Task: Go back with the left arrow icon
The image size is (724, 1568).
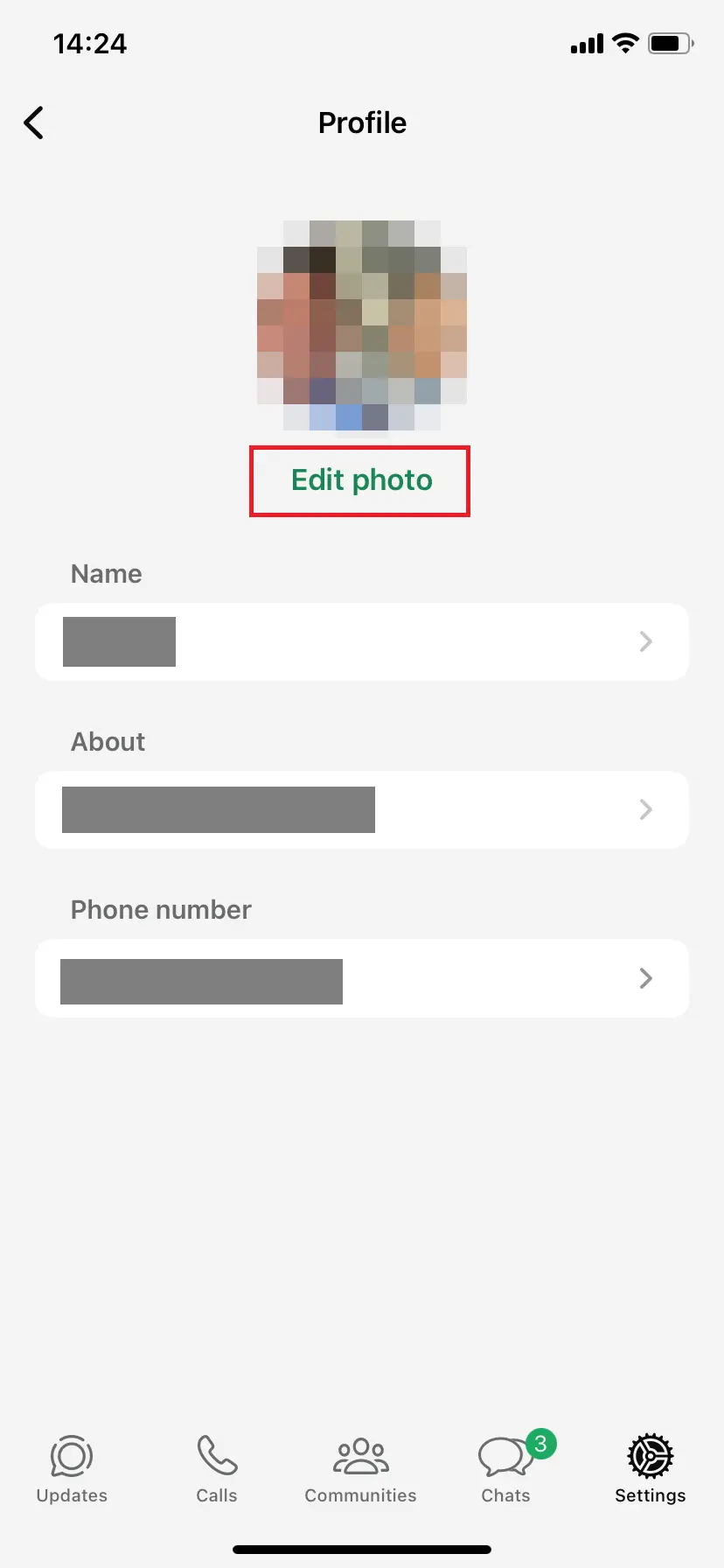Action: tap(33, 122)
